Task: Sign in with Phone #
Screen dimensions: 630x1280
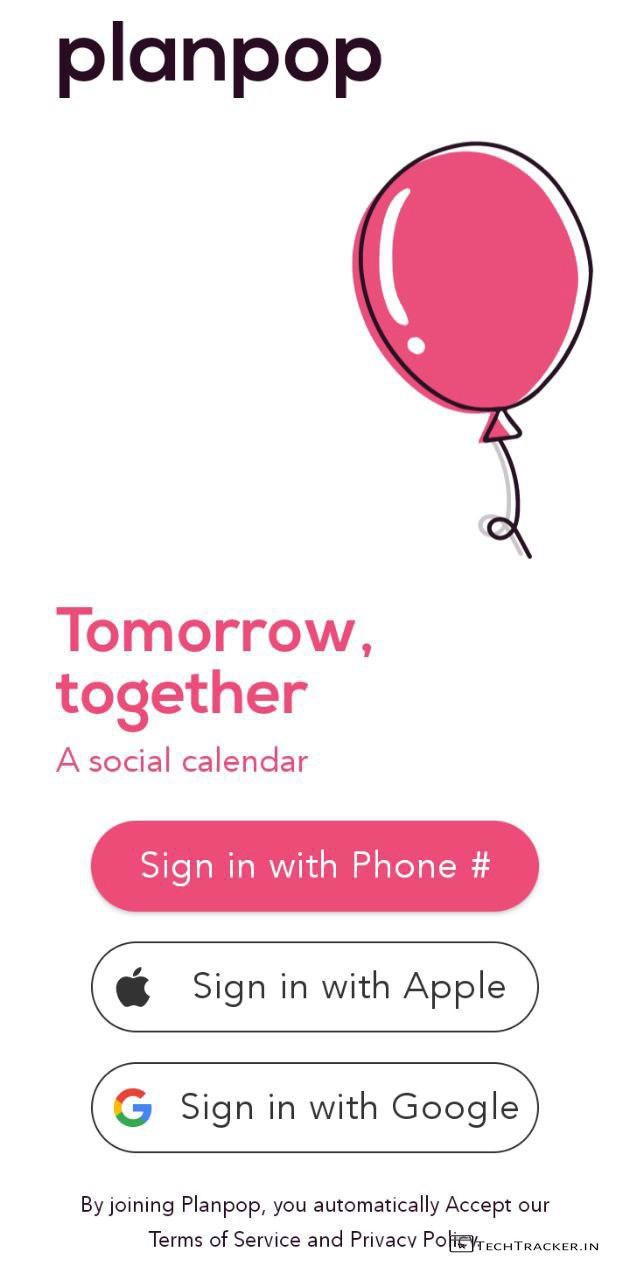Action: tap(314, 866)
